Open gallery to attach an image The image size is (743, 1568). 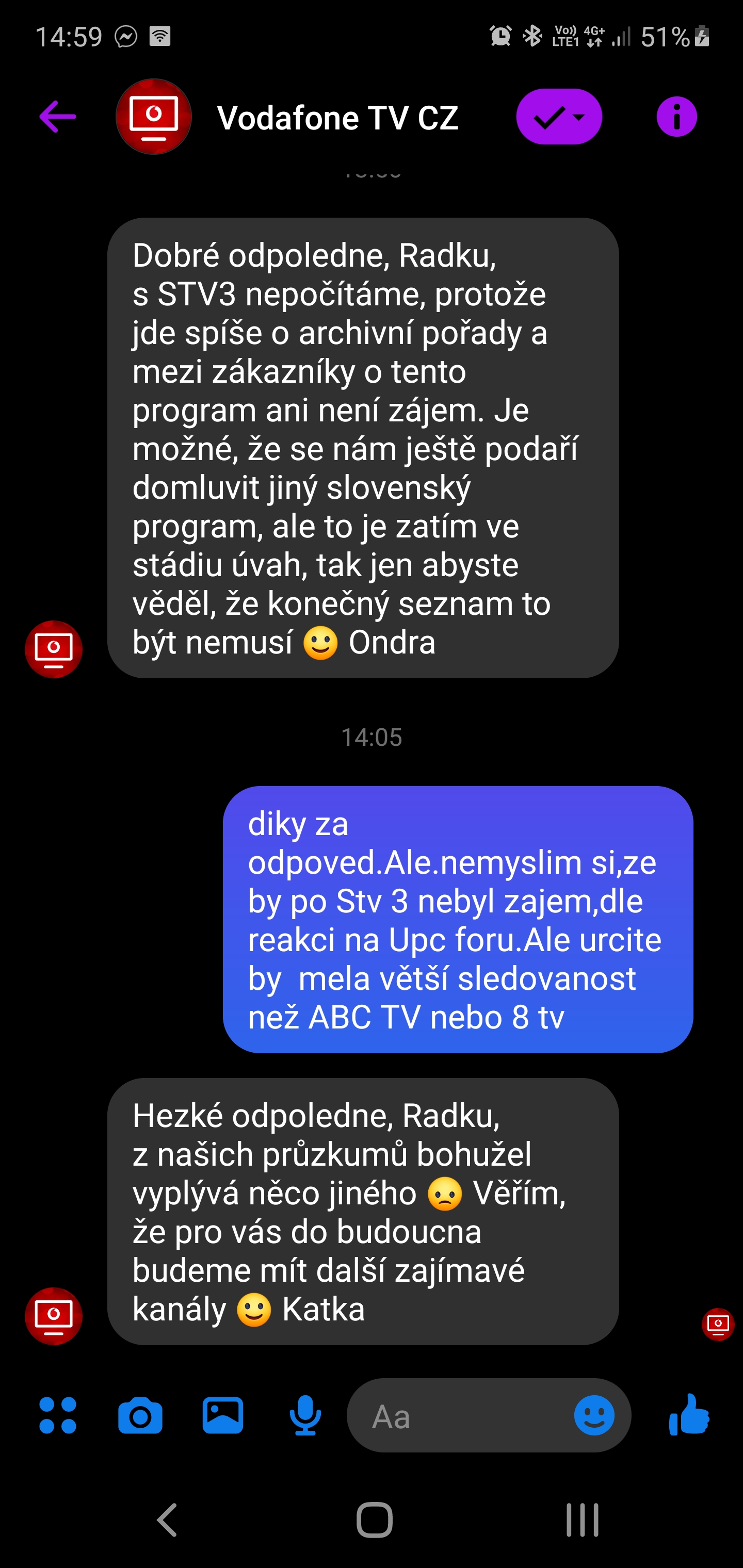click(223, 1415)
